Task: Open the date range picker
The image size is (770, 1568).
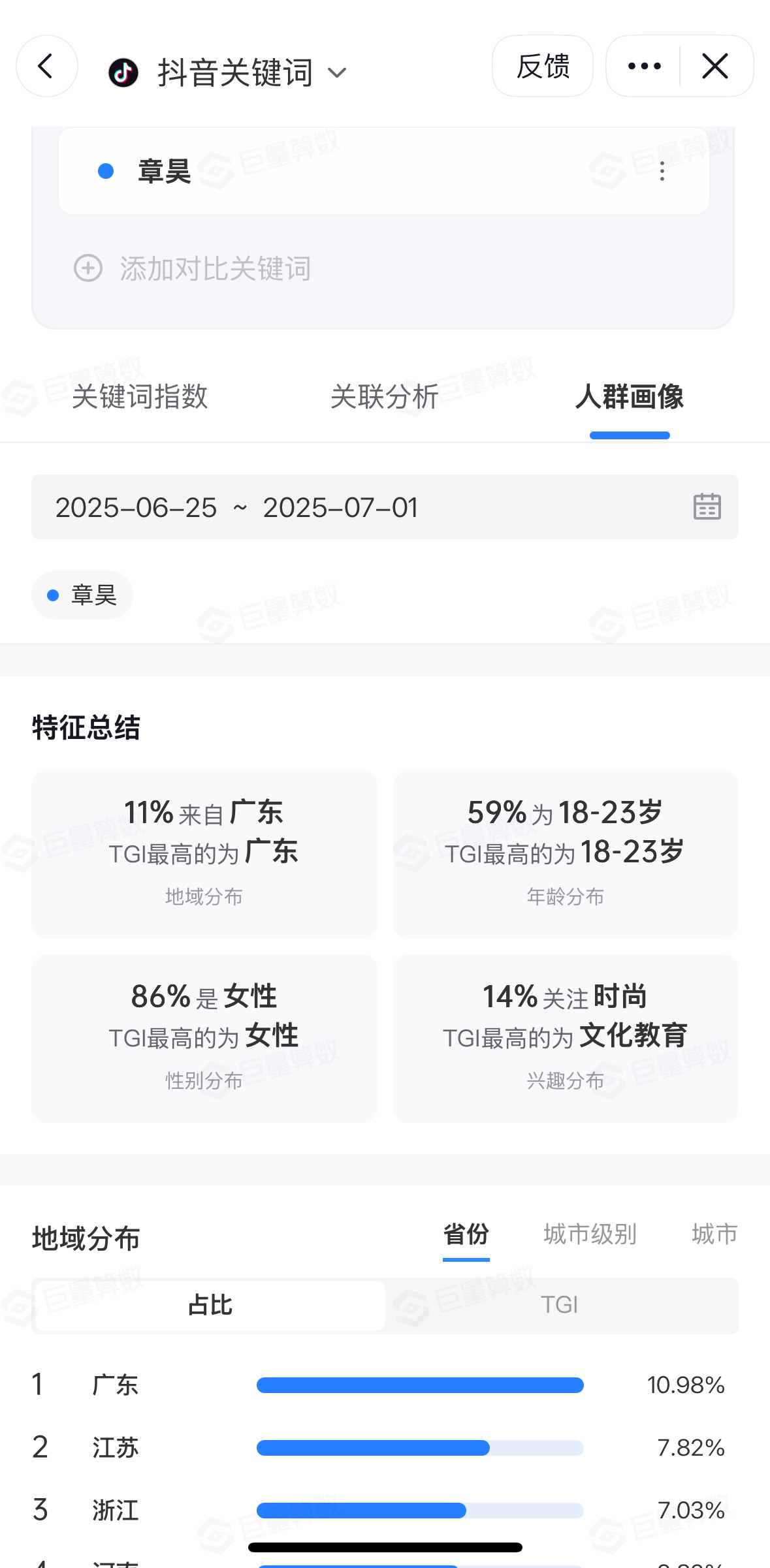Action: [x=385, y=507]
